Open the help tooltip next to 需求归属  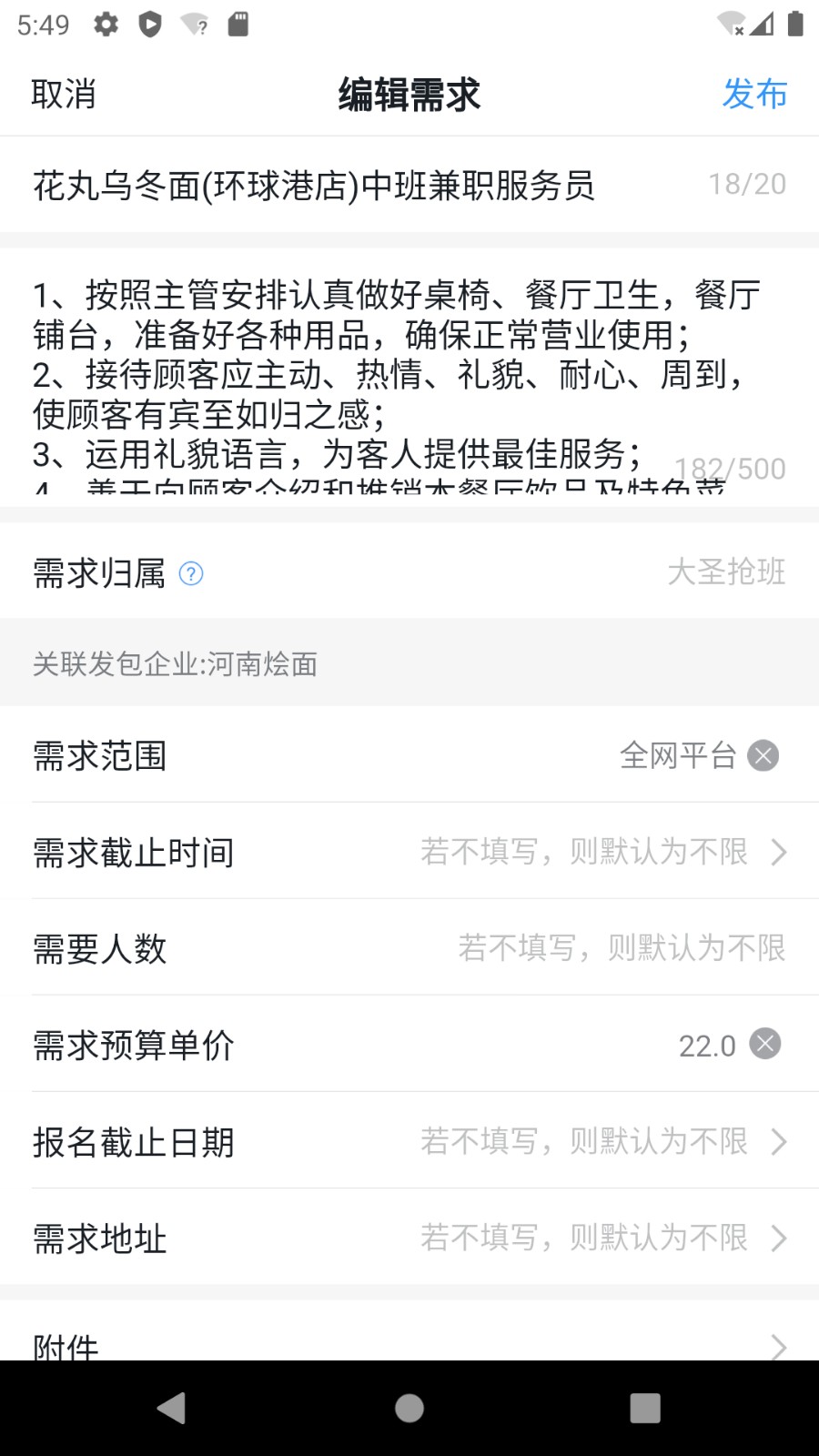point(190,573)
